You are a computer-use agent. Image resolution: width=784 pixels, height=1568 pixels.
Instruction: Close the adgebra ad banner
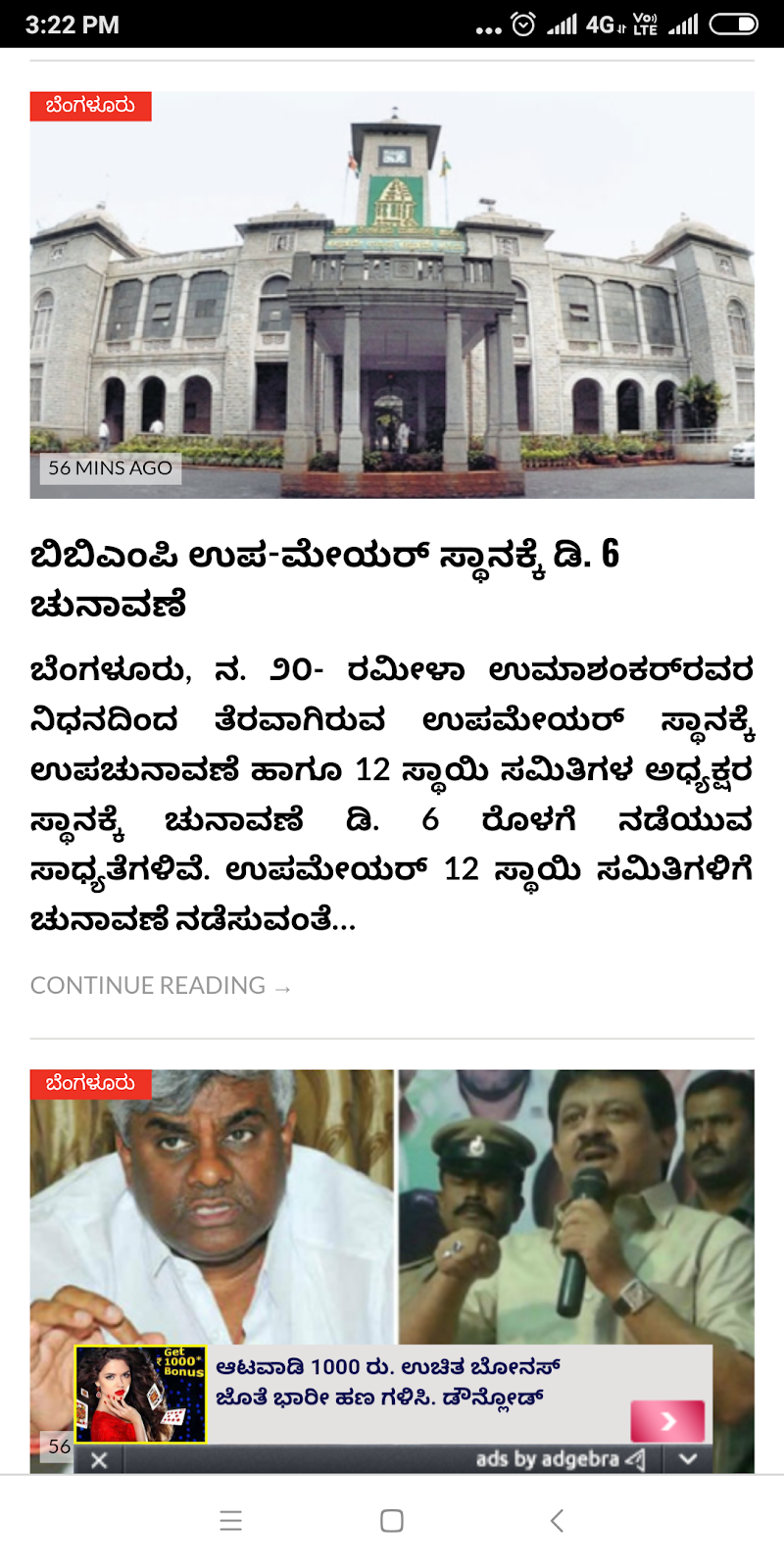[x=99, y=1460]
